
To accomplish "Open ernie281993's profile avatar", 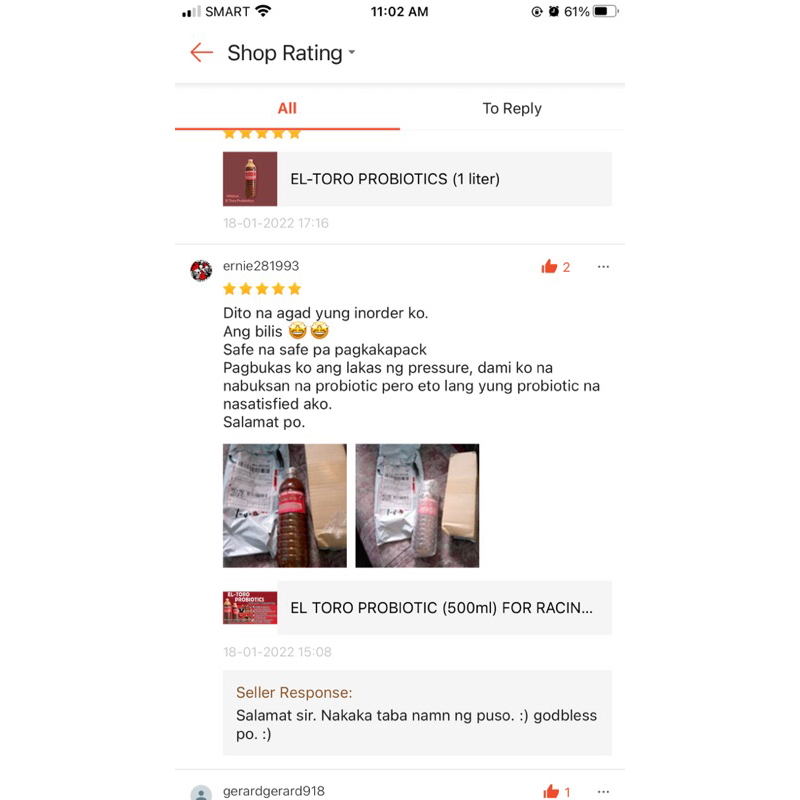I will pyautogui.click(x=201, y=270).
